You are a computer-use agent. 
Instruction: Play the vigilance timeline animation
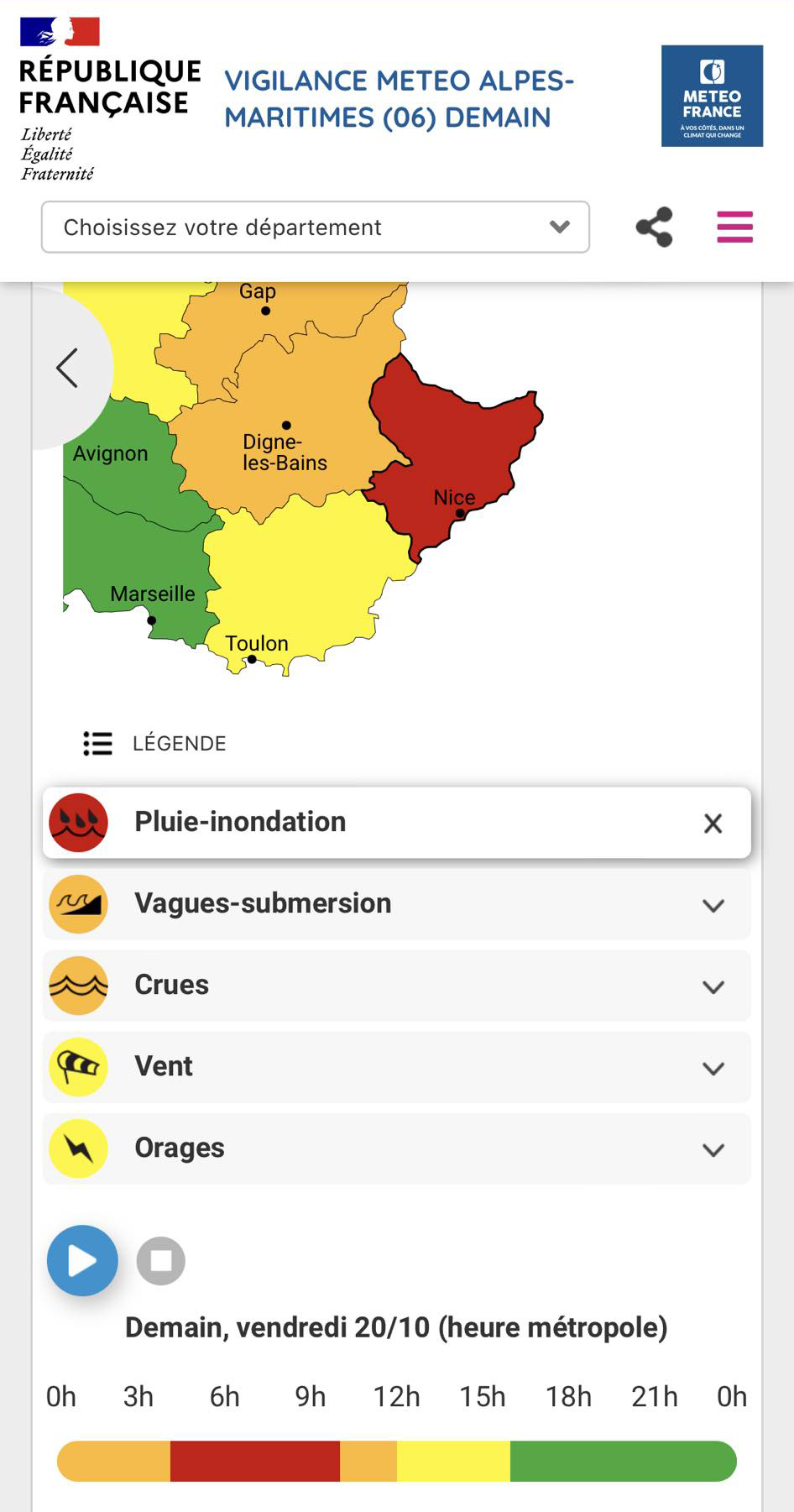point(82,1260)
